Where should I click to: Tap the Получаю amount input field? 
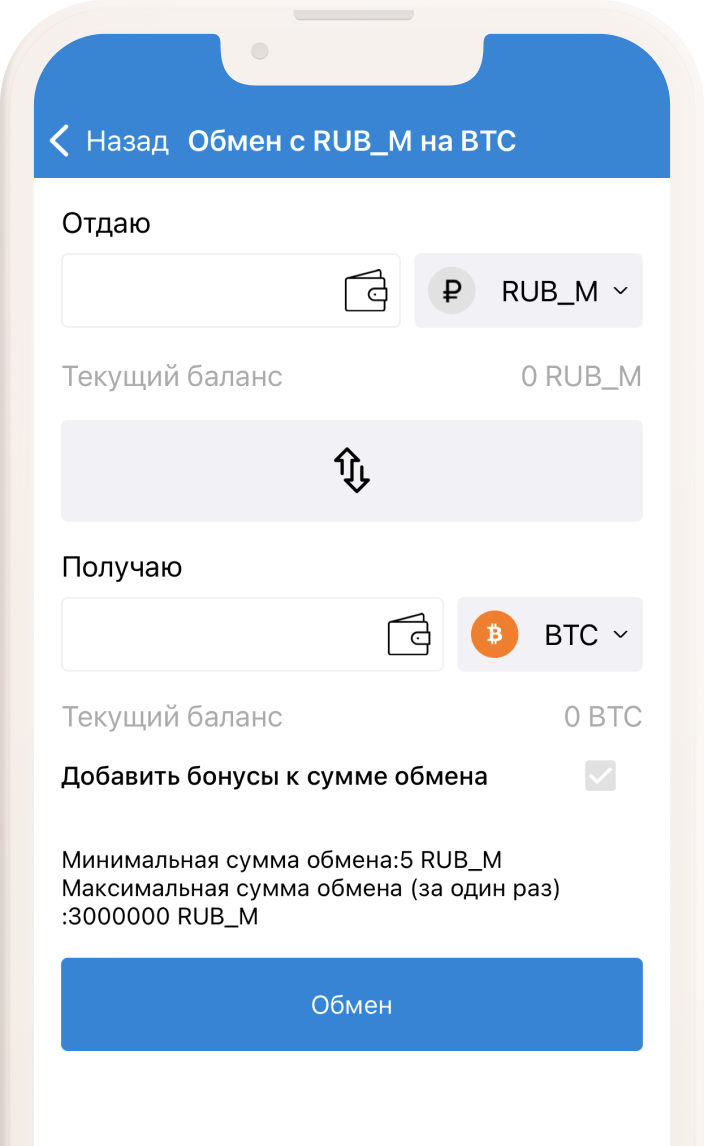point(220,635)
